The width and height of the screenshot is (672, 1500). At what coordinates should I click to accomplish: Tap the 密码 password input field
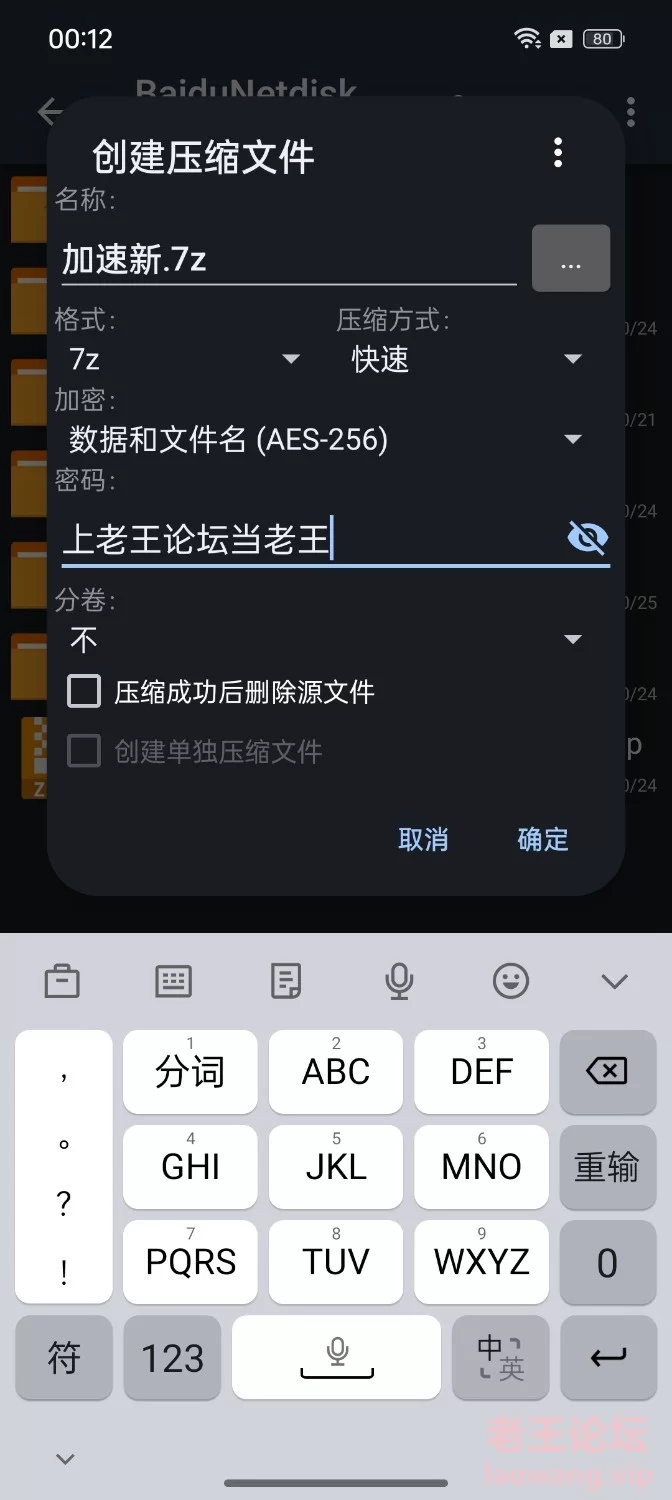pos(308,540)
